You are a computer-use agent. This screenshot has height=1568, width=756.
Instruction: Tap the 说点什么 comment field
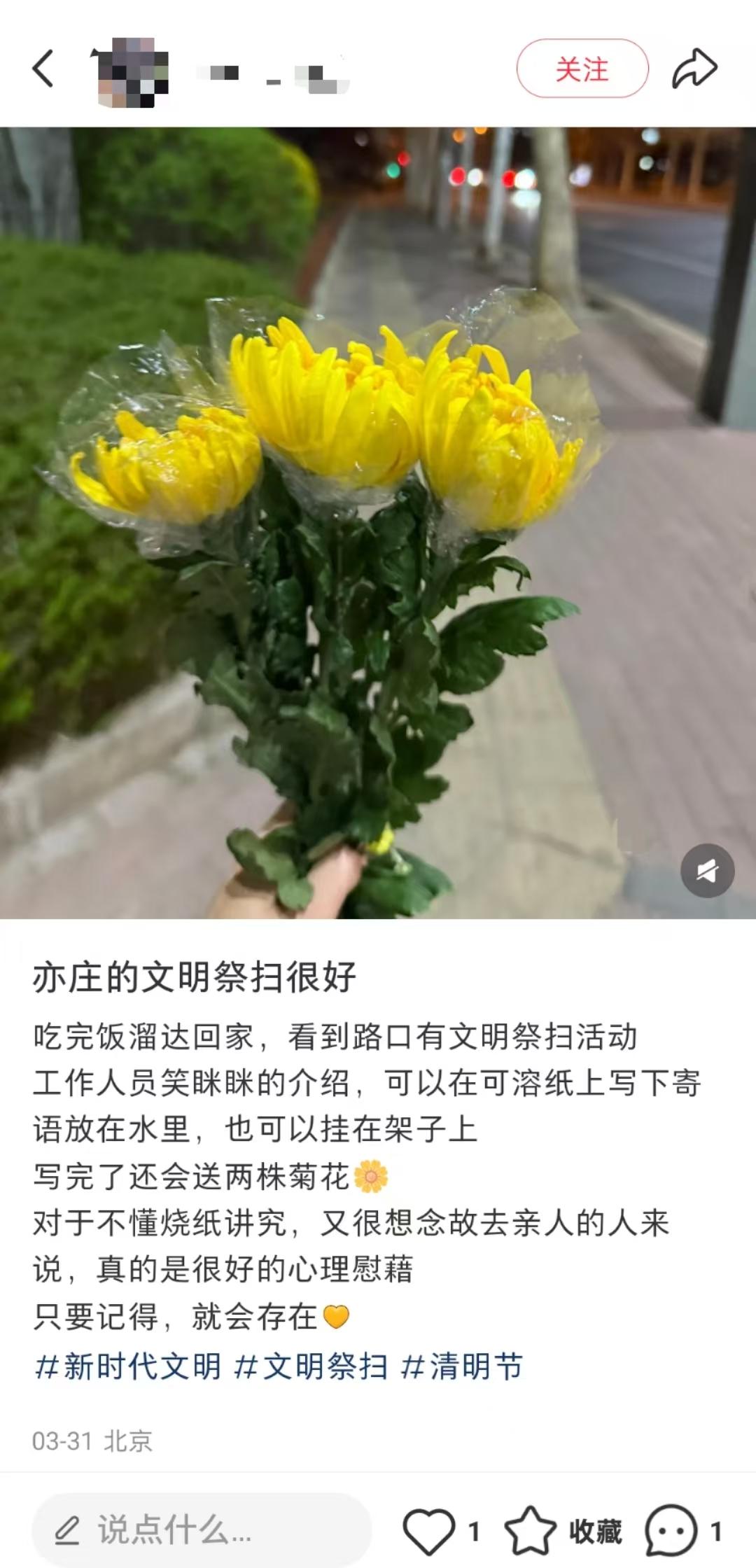pos(200,1531)
